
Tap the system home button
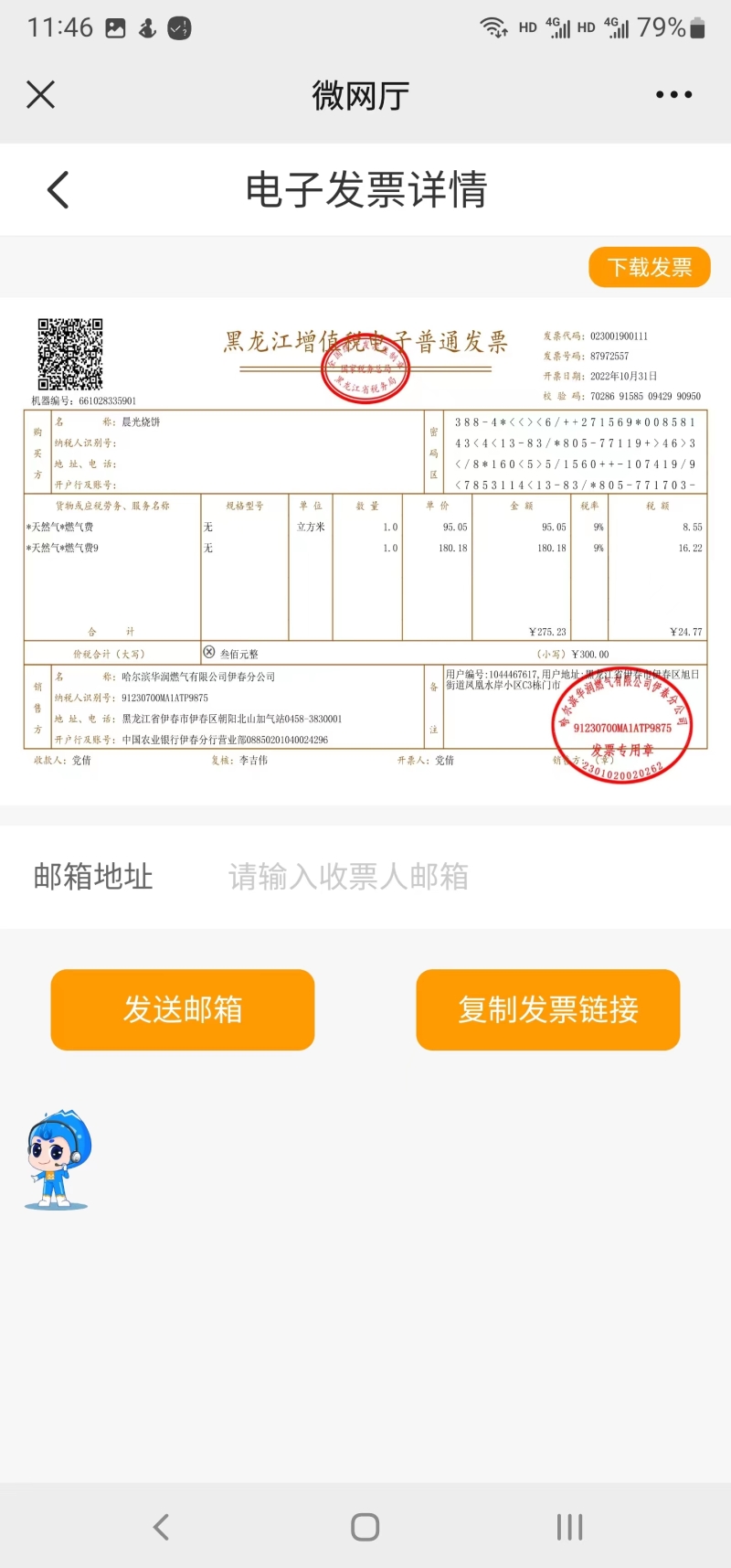[x=365, y=1527]
